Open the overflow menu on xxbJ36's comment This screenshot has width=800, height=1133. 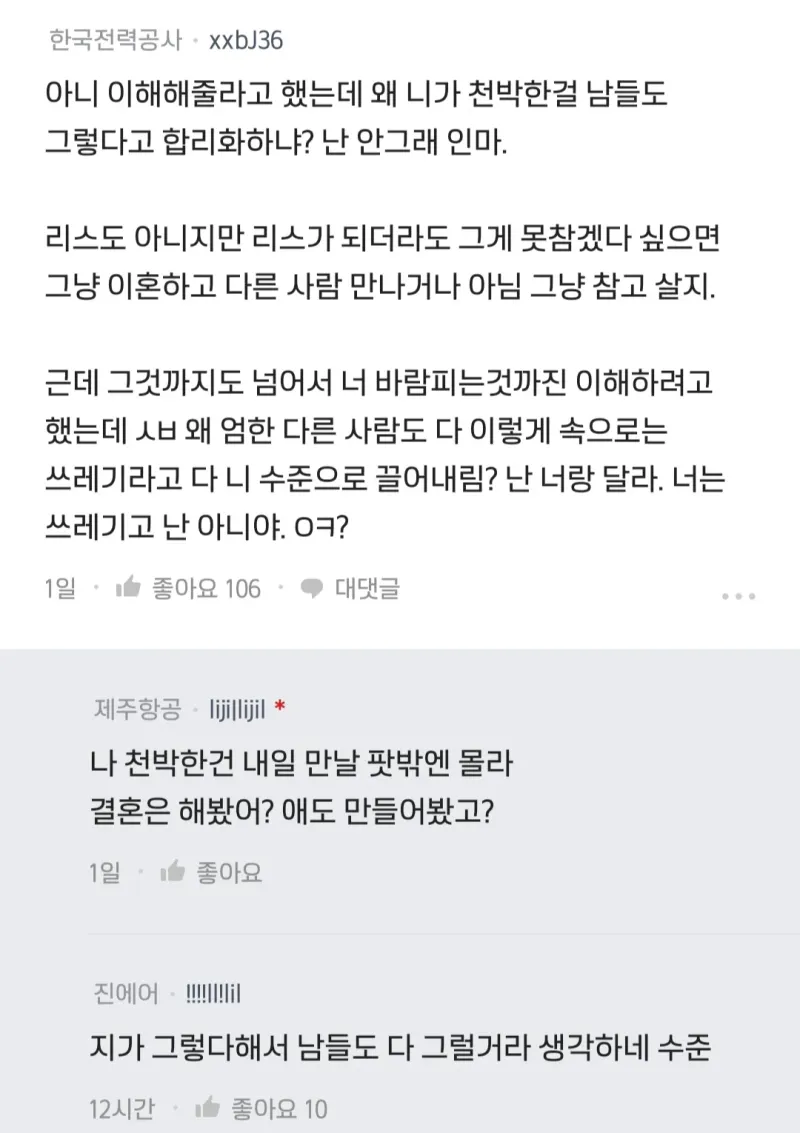click(738, 596)
